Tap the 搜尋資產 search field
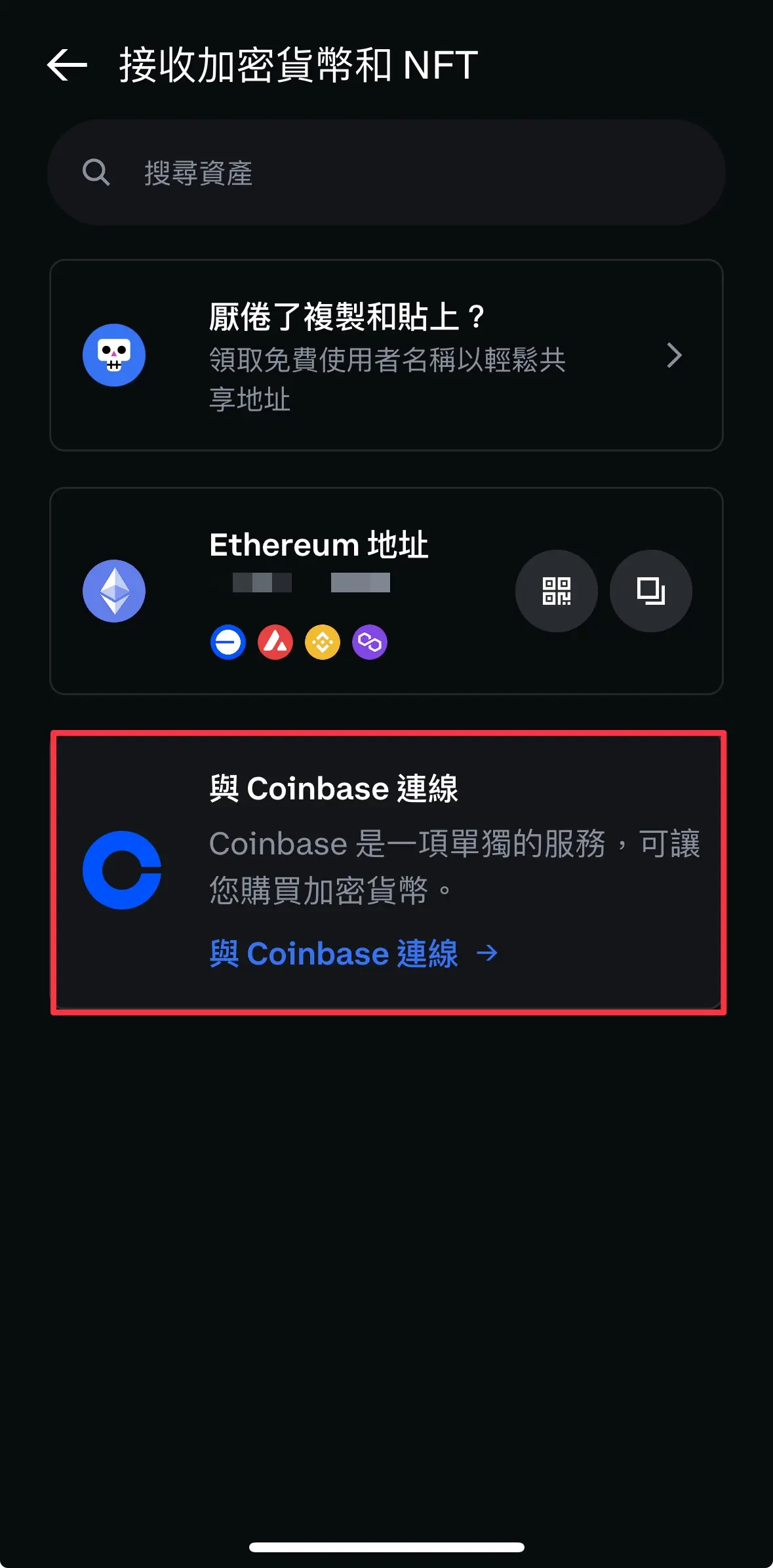Image resolution: width=773 pixels, height=1568 pixels. (386, 173)
